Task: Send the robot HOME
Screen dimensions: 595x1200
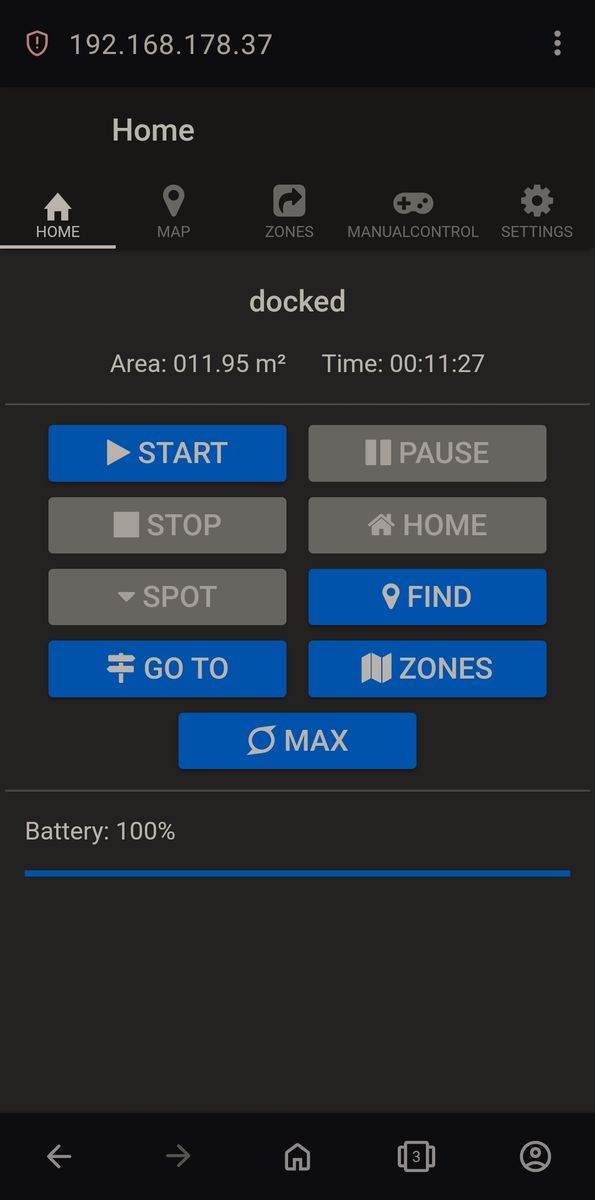Action: coord(427,525)
